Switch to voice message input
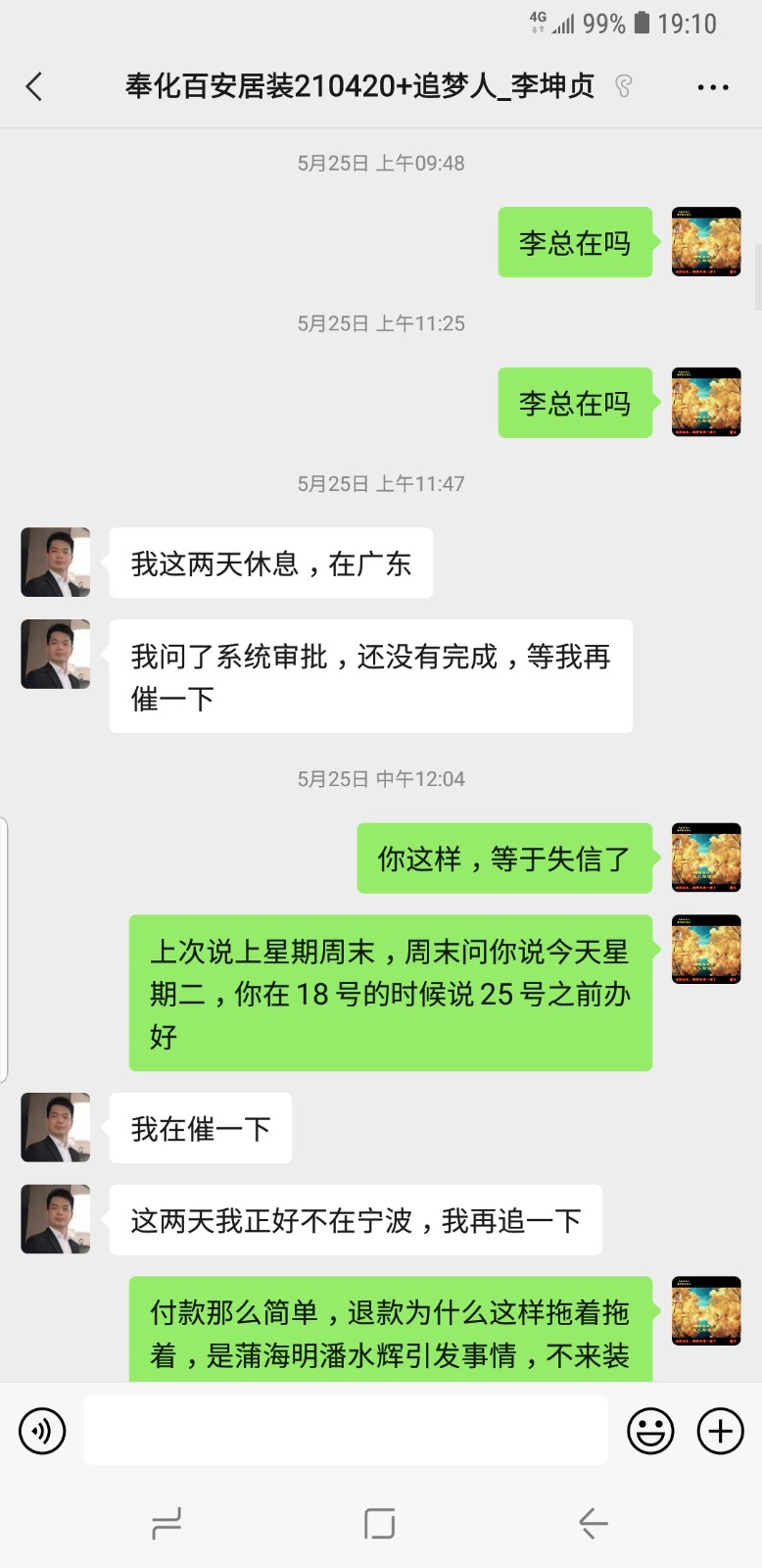The height and width of the screenshot is (1568, 762). 42,1432
